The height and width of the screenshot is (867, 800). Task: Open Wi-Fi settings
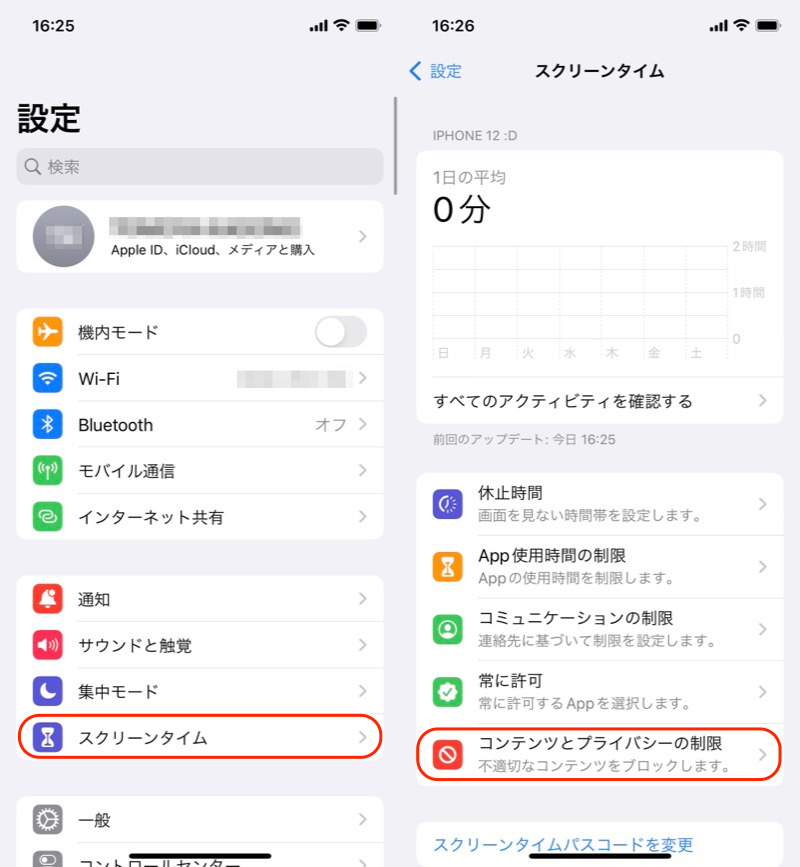[200, 379]
